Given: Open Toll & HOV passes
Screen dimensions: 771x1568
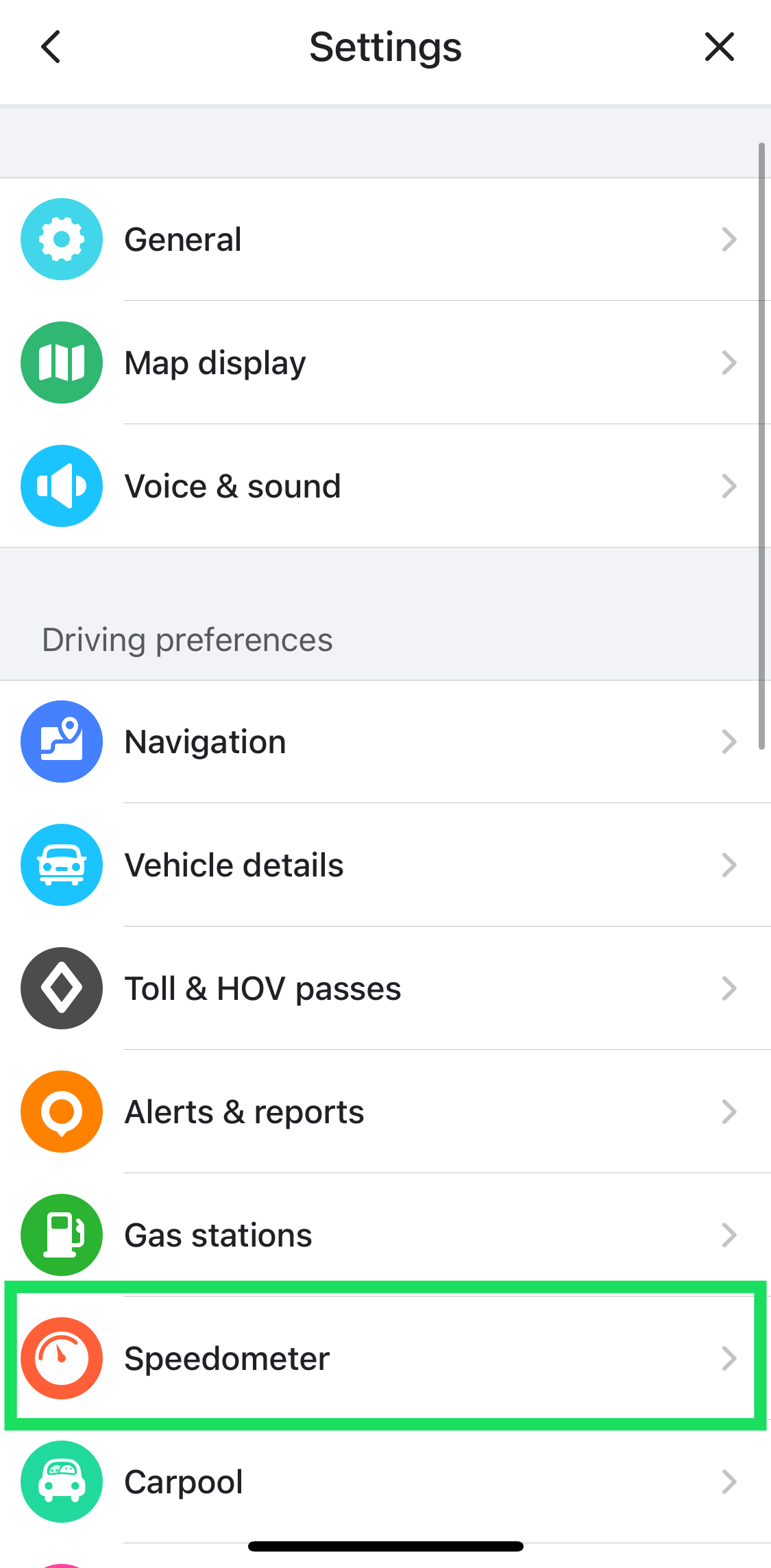Looking at the screenshot, I should click(384, 988).
